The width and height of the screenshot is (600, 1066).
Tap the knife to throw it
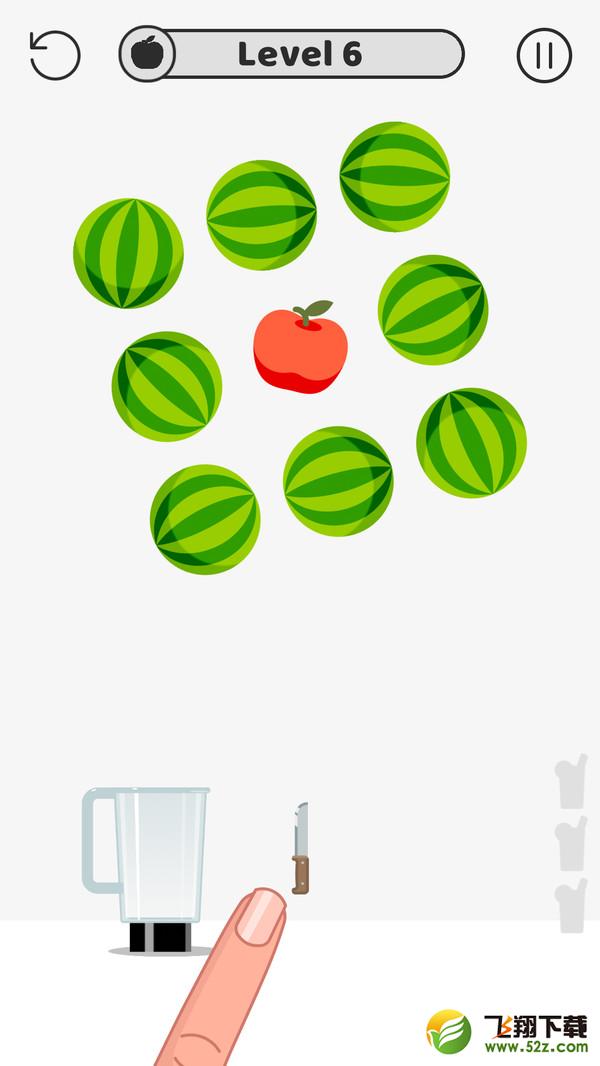(300, 848)
